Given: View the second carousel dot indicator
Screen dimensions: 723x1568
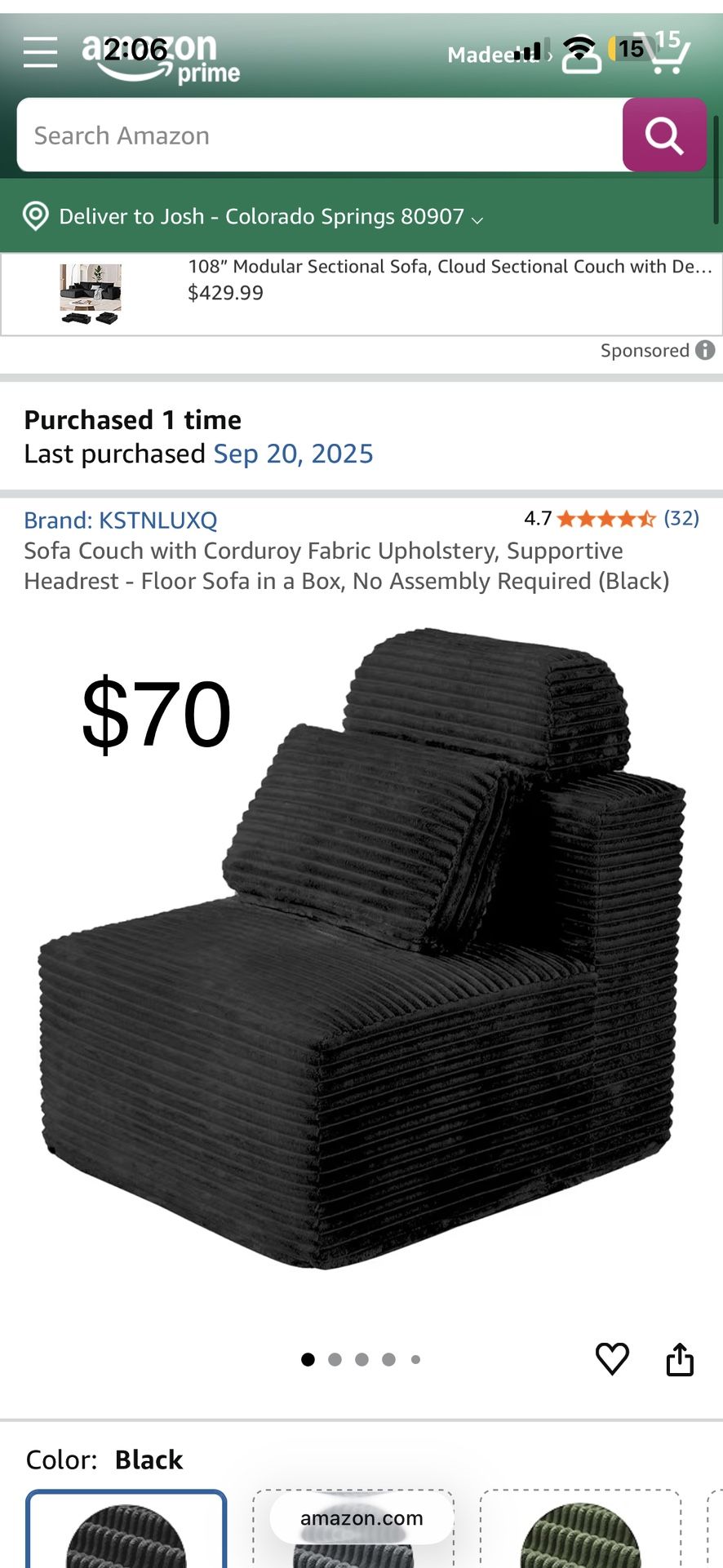Looking at the screenshot, I should click(335, 1358).
